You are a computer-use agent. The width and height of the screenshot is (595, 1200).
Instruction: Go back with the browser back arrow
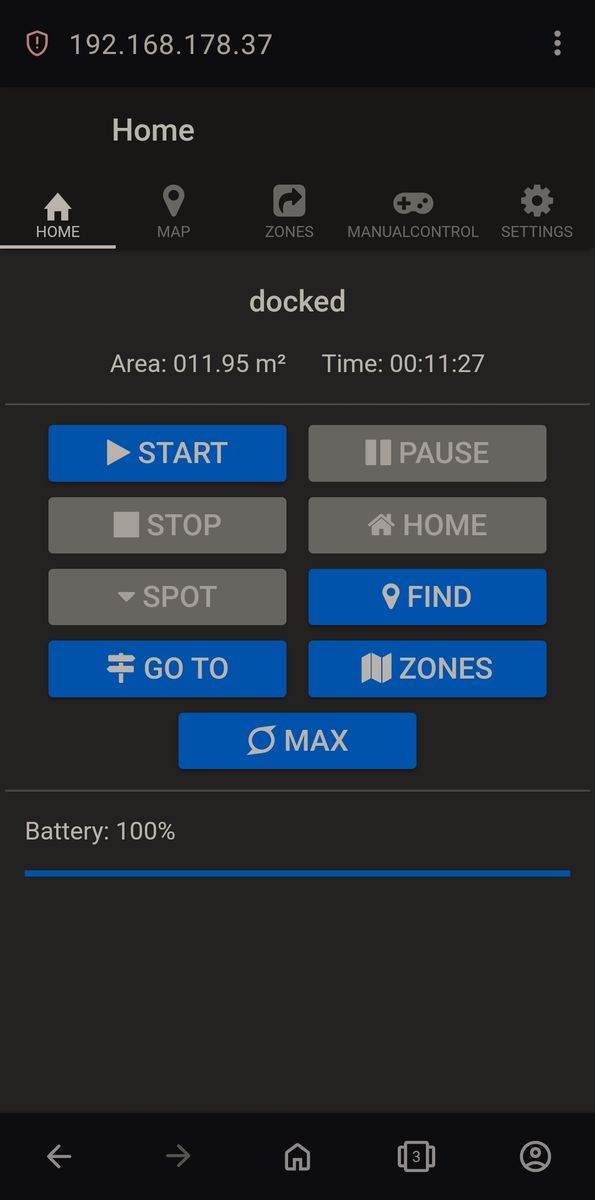(x=59, y=1157)
